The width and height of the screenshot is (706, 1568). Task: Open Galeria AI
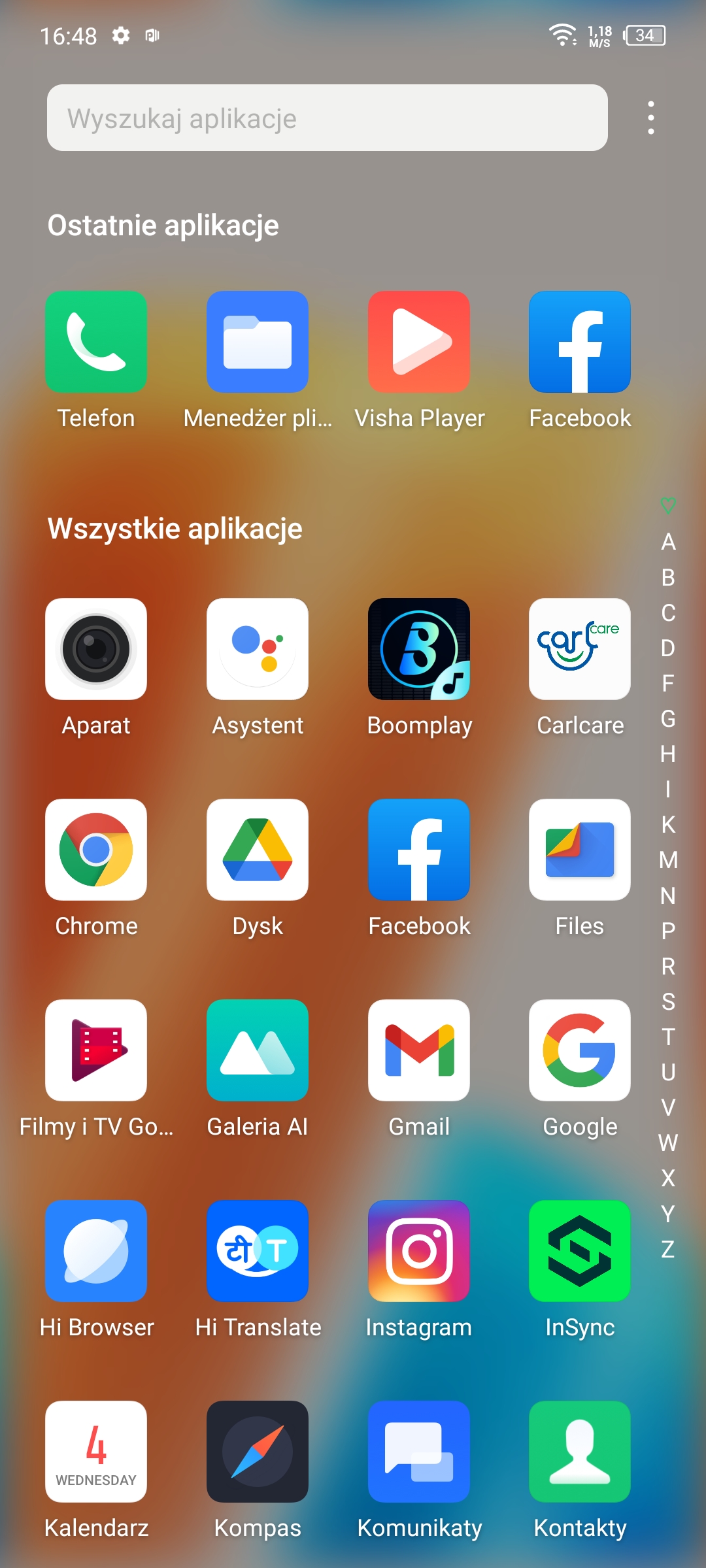pyautogui.click(x=258, y=1050)
